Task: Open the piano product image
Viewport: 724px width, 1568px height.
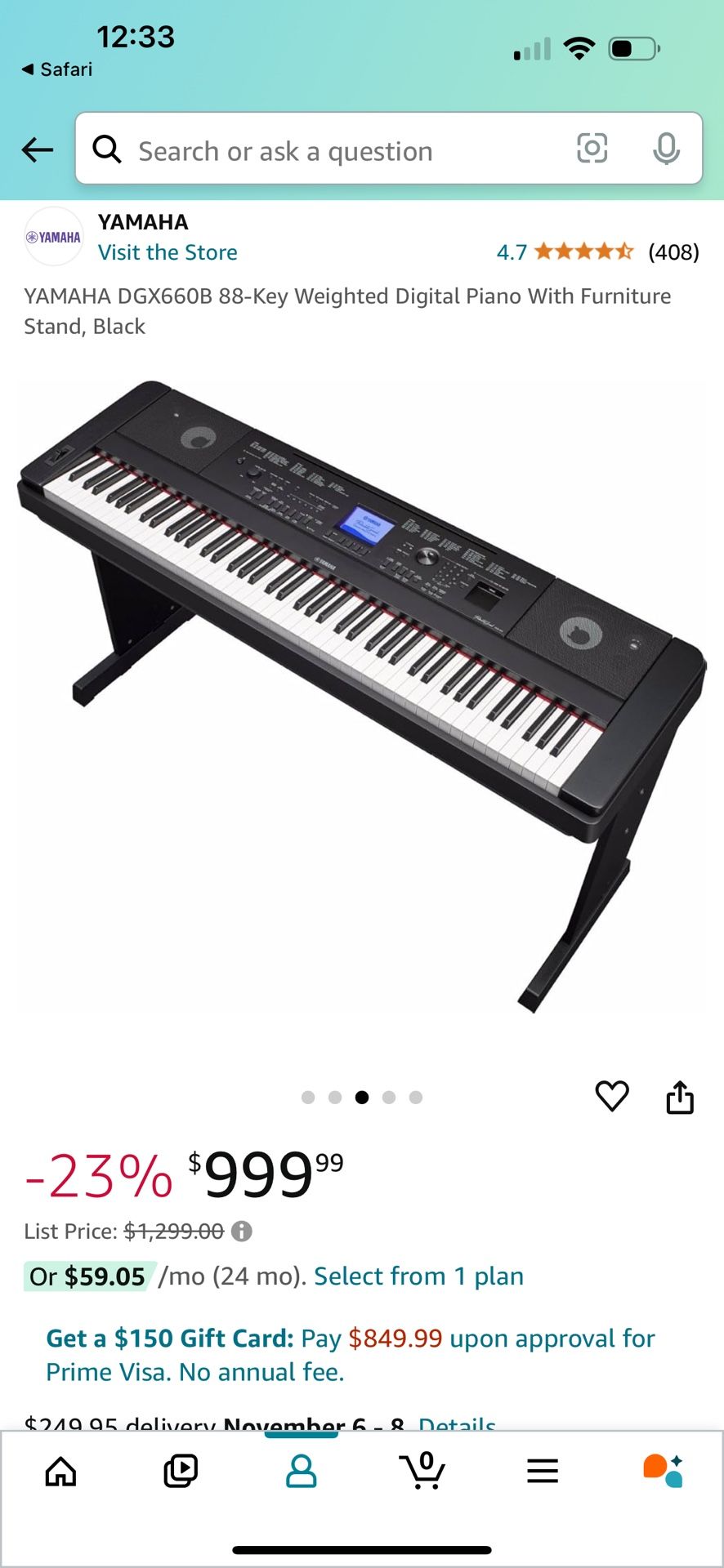Action: [362, 694]
